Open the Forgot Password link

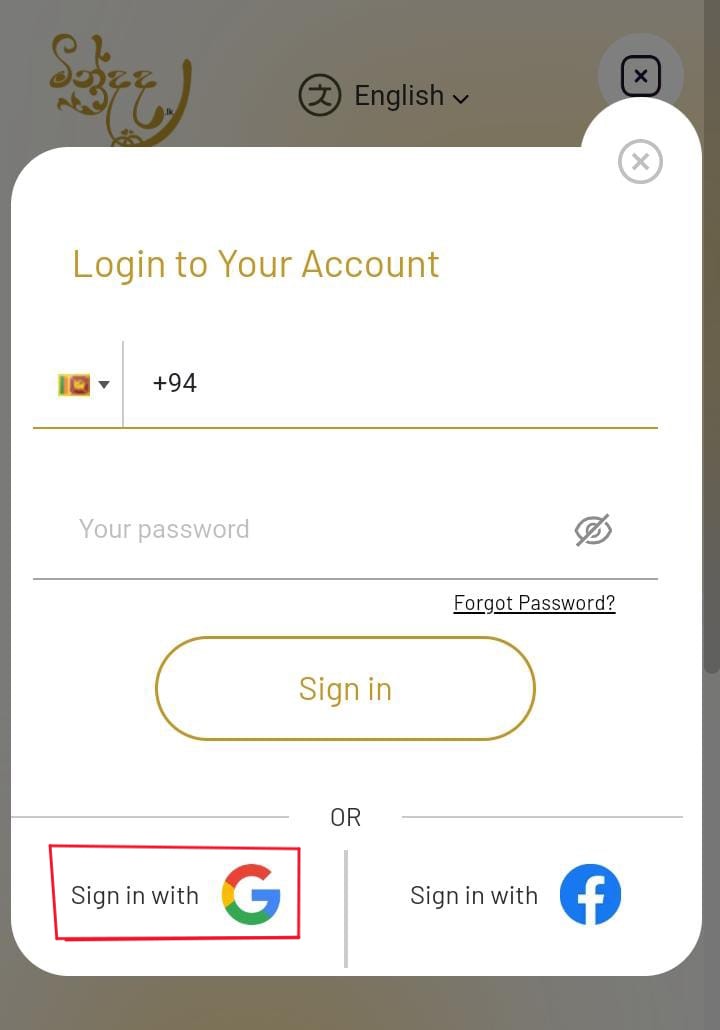pos(534,603)
